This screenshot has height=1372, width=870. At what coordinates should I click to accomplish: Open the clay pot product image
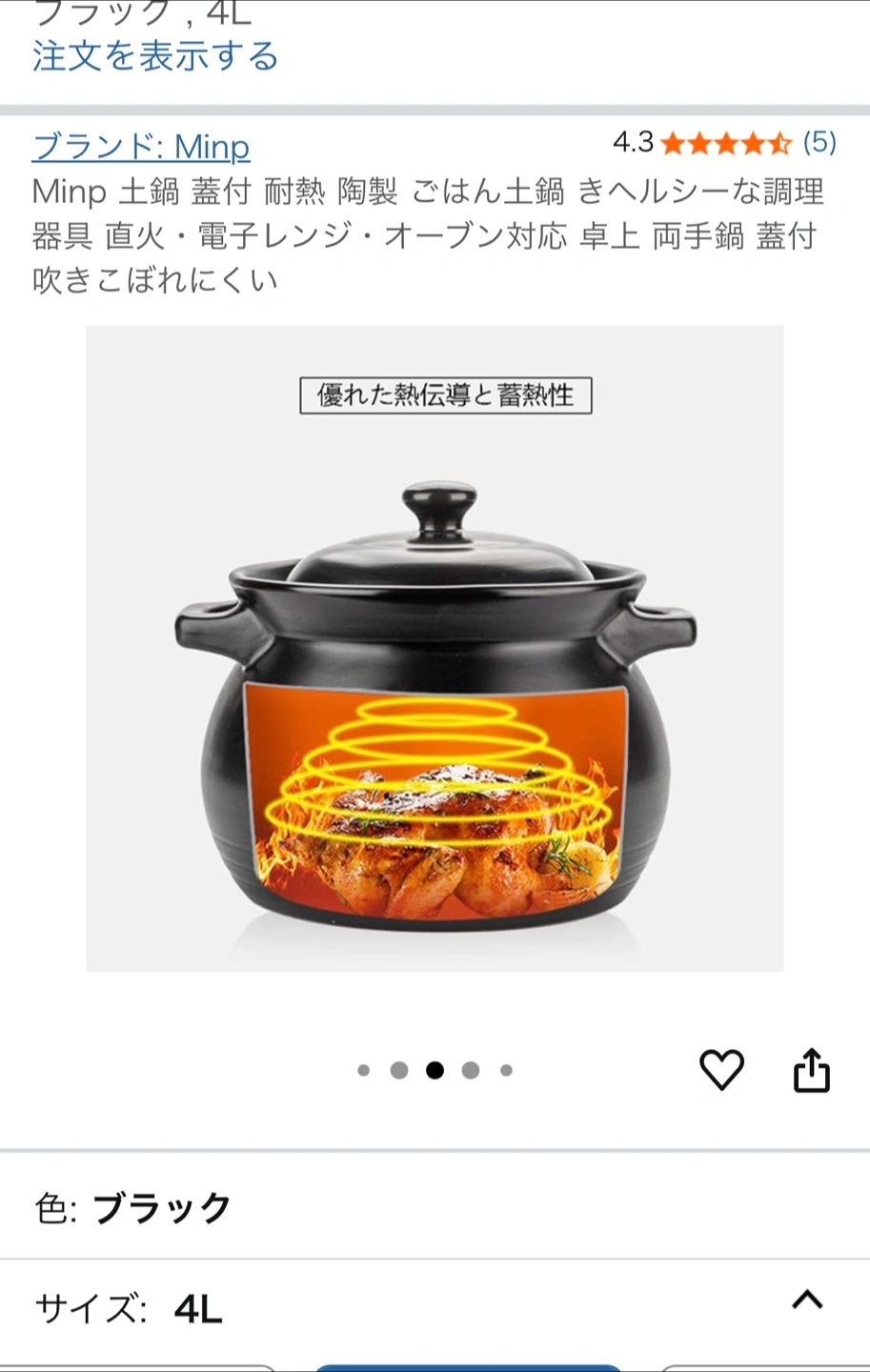pos(435,648)
